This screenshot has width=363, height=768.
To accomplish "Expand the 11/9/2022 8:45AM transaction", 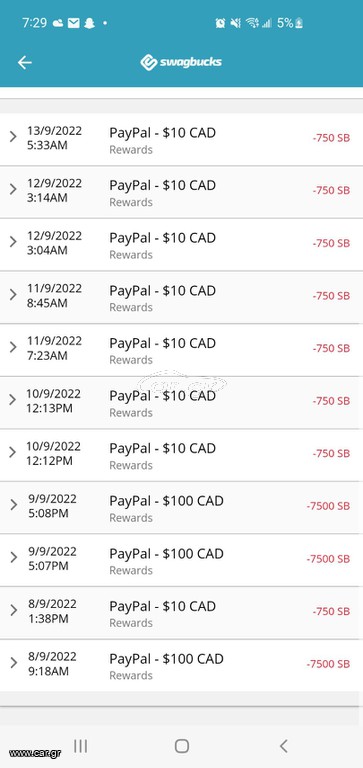I will pyautogui.click(x=181, y=297).
